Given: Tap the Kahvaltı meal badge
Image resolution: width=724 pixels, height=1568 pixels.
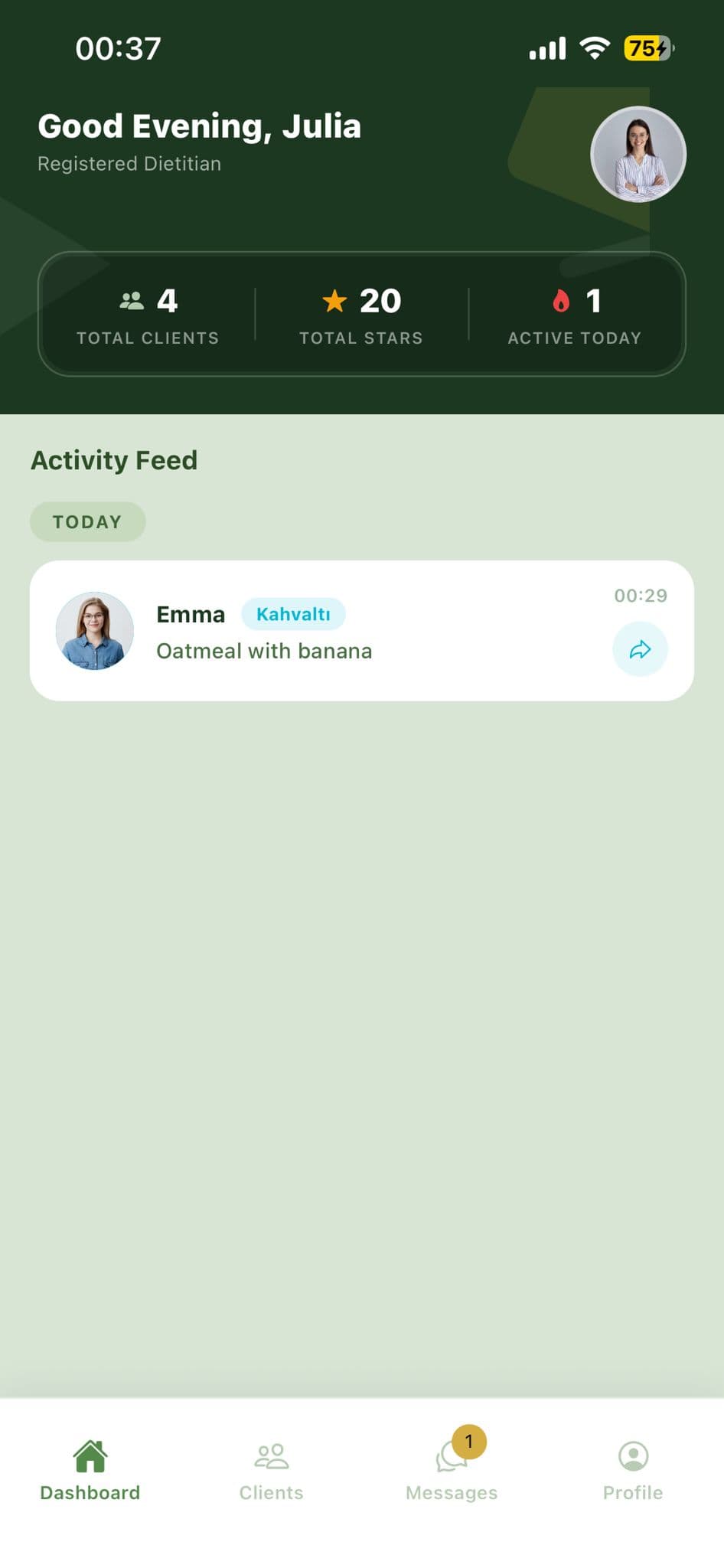Looking at the screenshot, I should click(294, 614).
